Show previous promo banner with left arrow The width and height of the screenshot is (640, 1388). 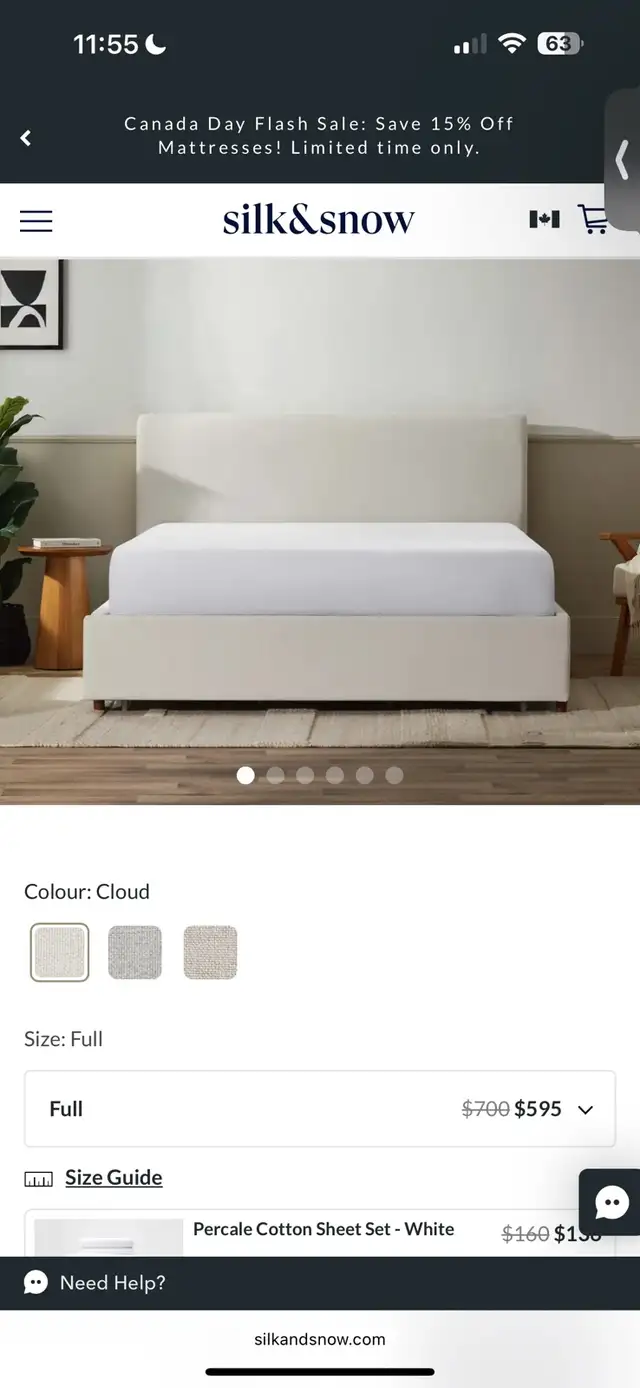click(26, 138)
